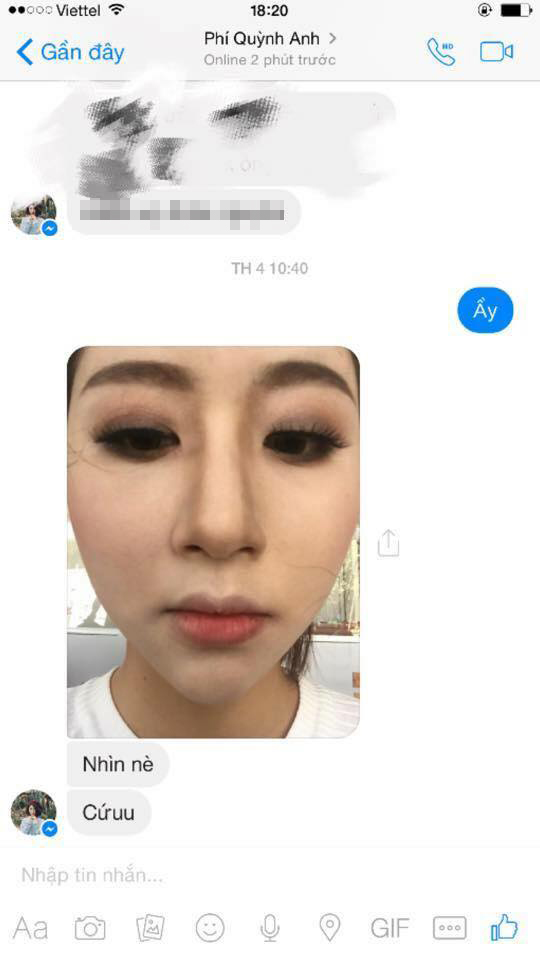Screen dimensions: 540x960
Task: Share location with the pin icon
Action: (330, 928)
